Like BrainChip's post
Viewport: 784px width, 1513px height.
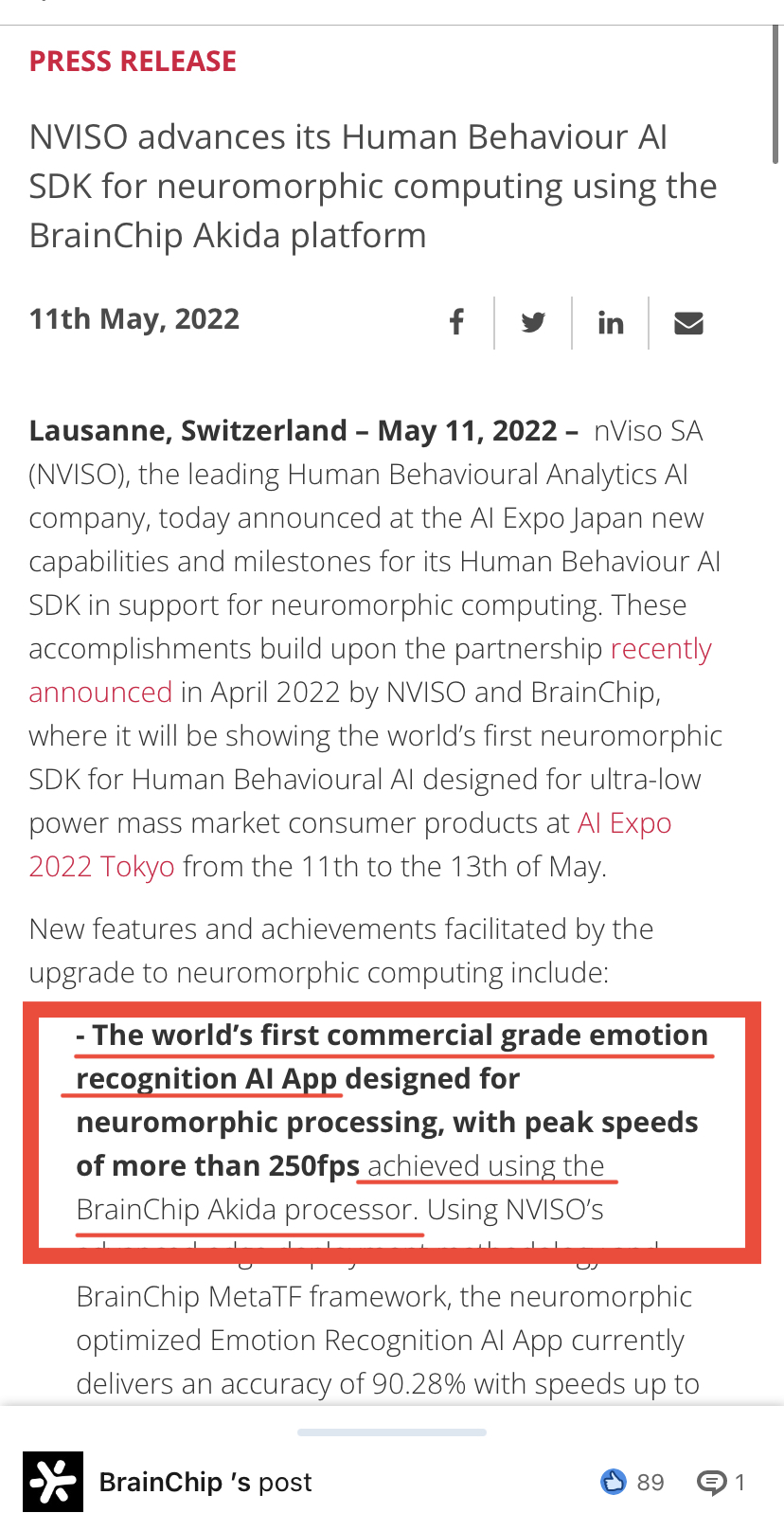point(614,1482)
